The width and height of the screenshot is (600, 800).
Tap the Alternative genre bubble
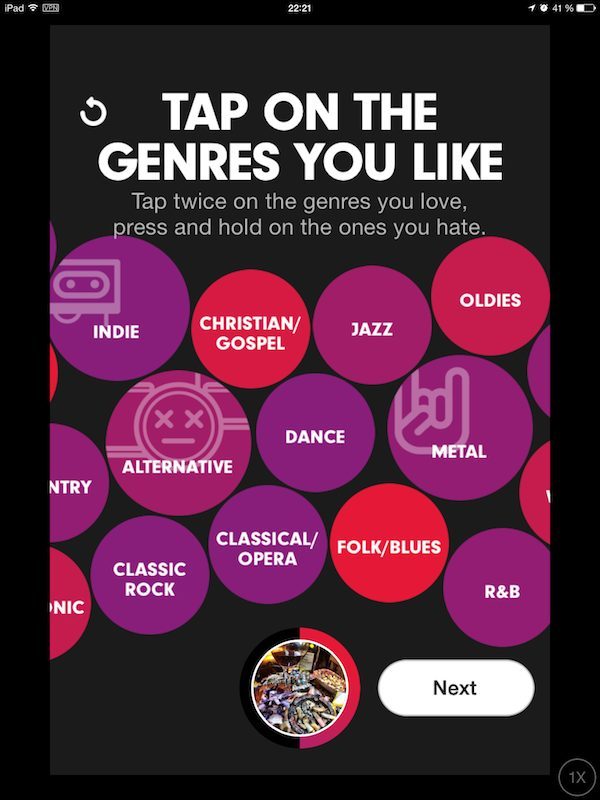coord(177,443)
